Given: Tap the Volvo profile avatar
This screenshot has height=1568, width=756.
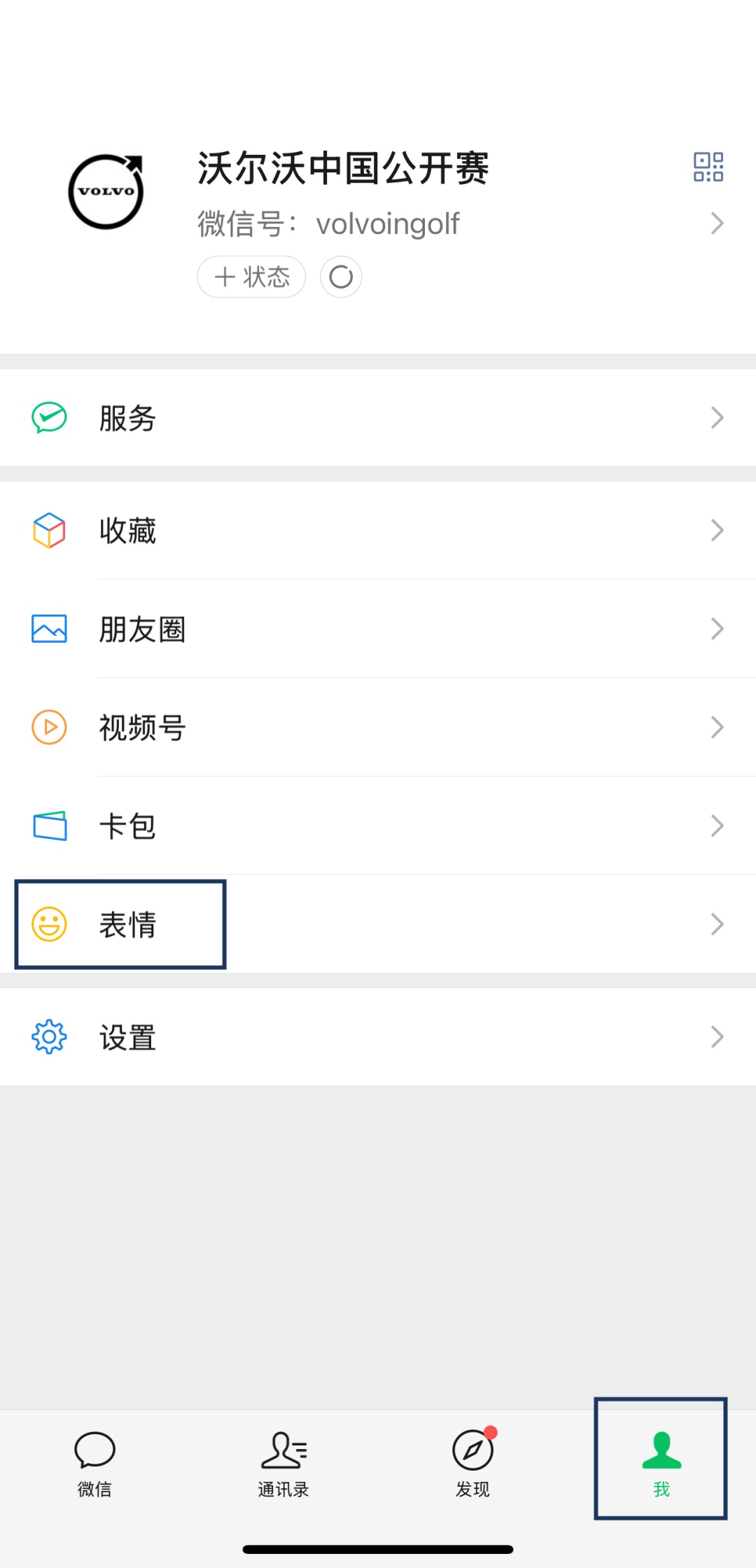Looking at the screenshot, I should (x=106, y=192).
